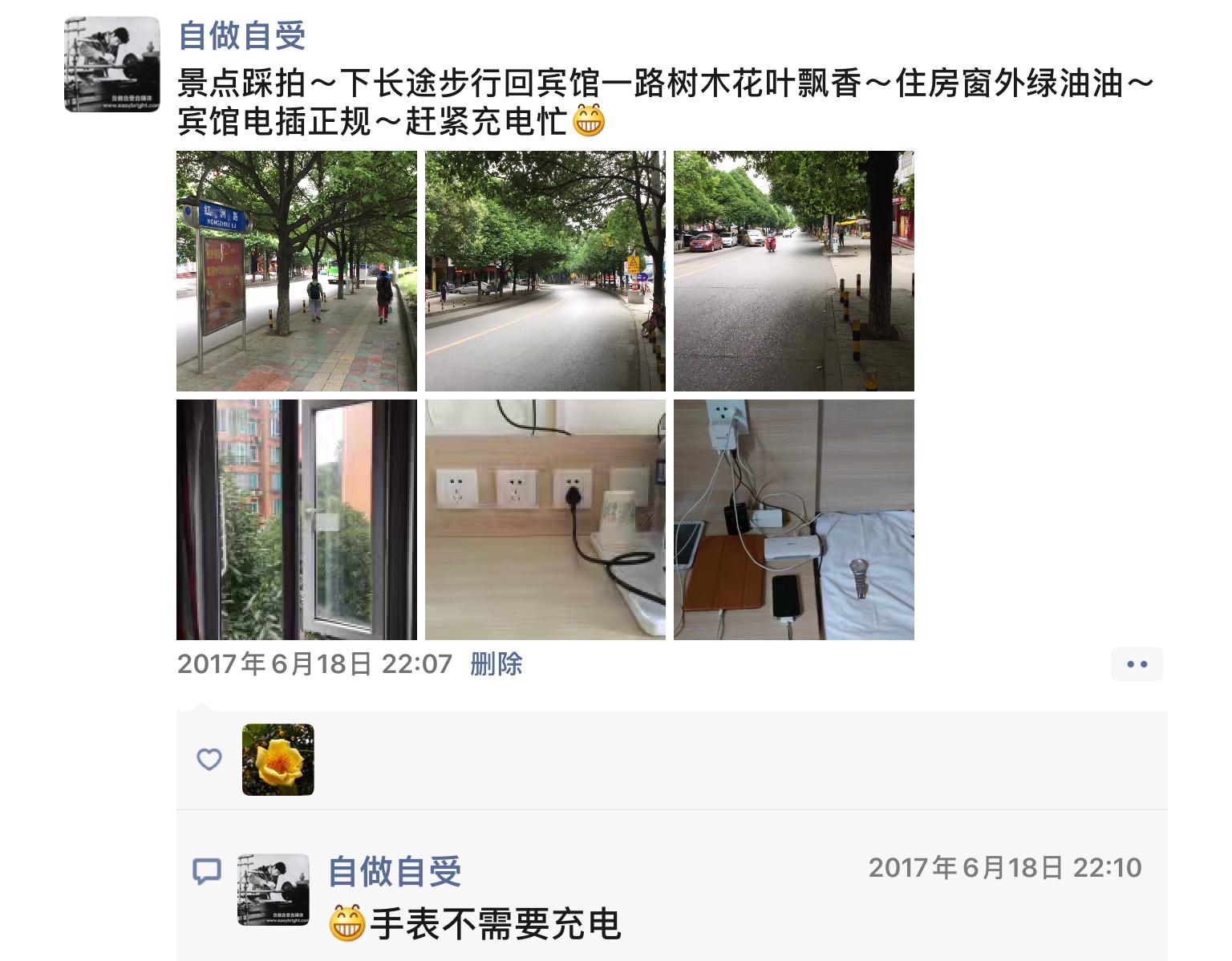Open the wall sockets photo
The image size is (1232, 961).
[545, 519]
